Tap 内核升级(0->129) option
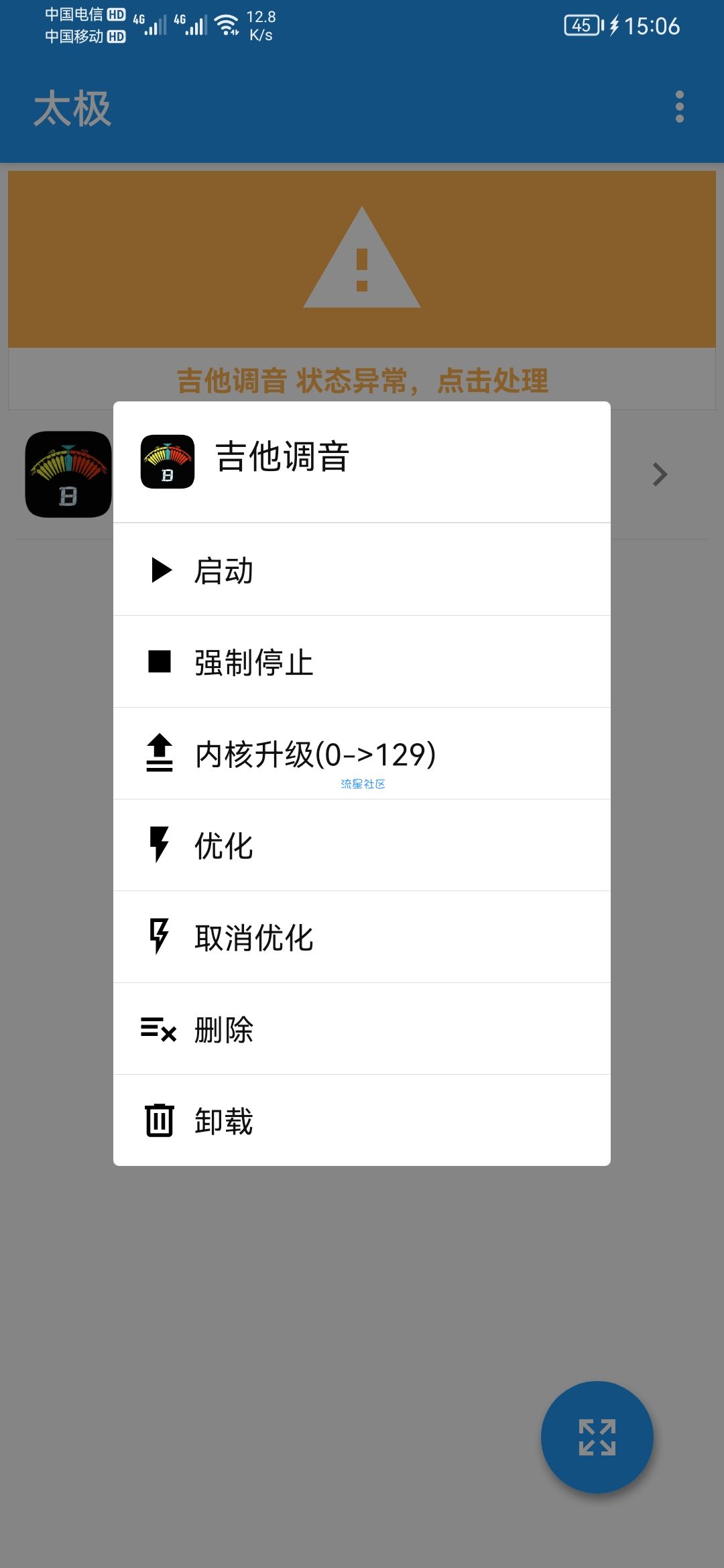724x1568 pixels. (x=362, y=753)
